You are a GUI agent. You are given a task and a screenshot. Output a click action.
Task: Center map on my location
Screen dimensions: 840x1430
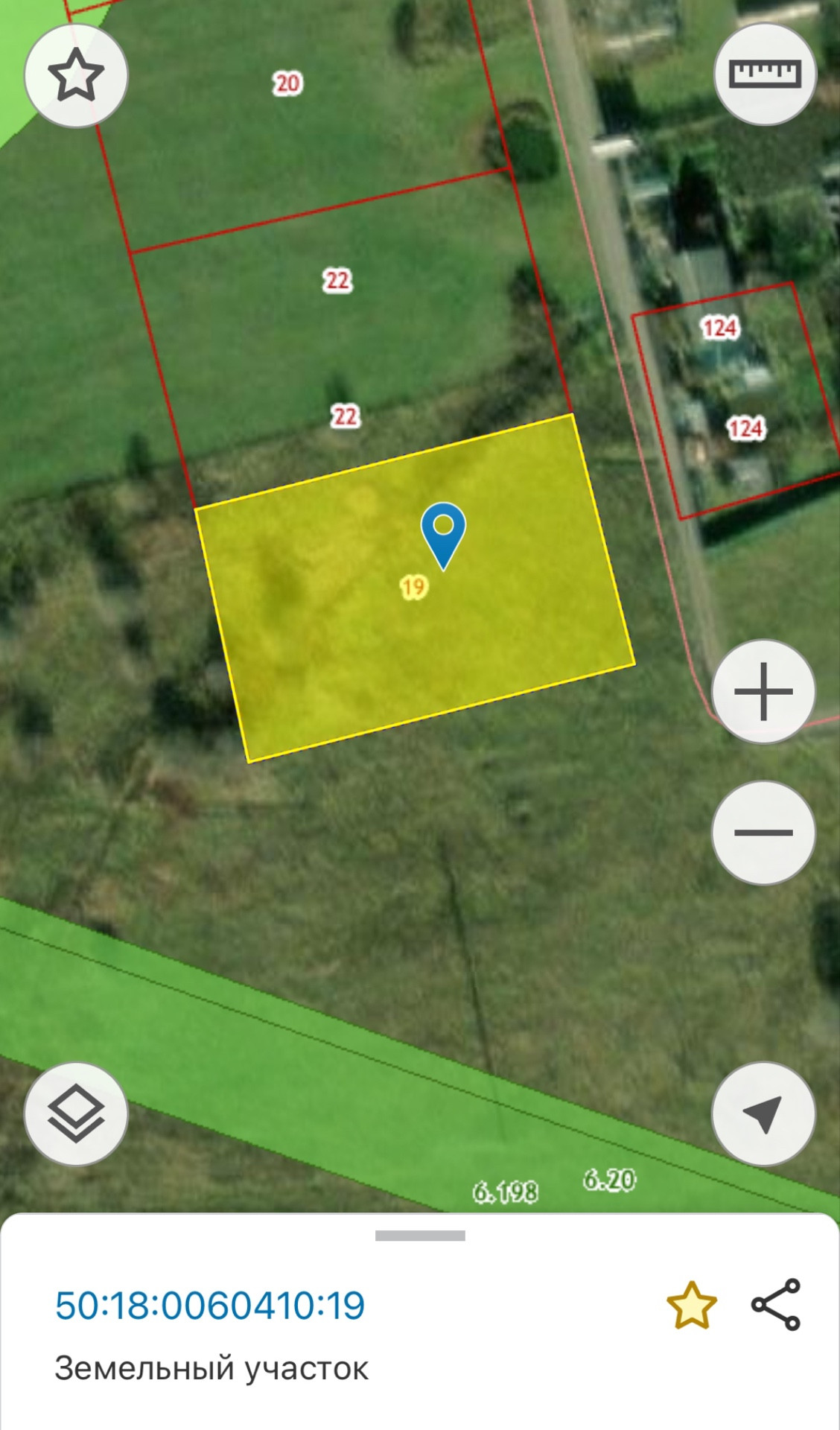[763, 1113]
